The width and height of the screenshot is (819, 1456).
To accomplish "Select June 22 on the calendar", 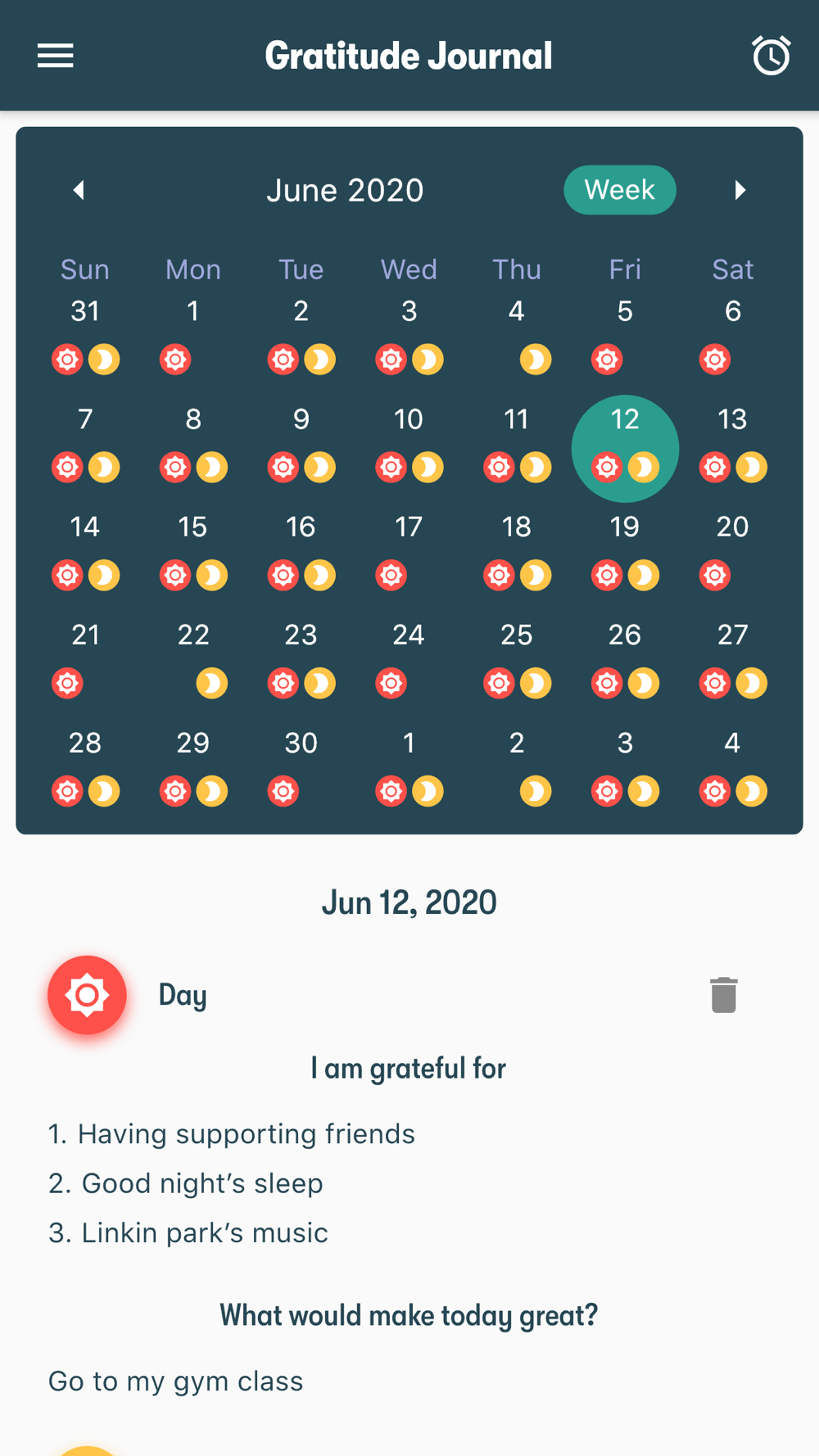I will tap(193, 662).
